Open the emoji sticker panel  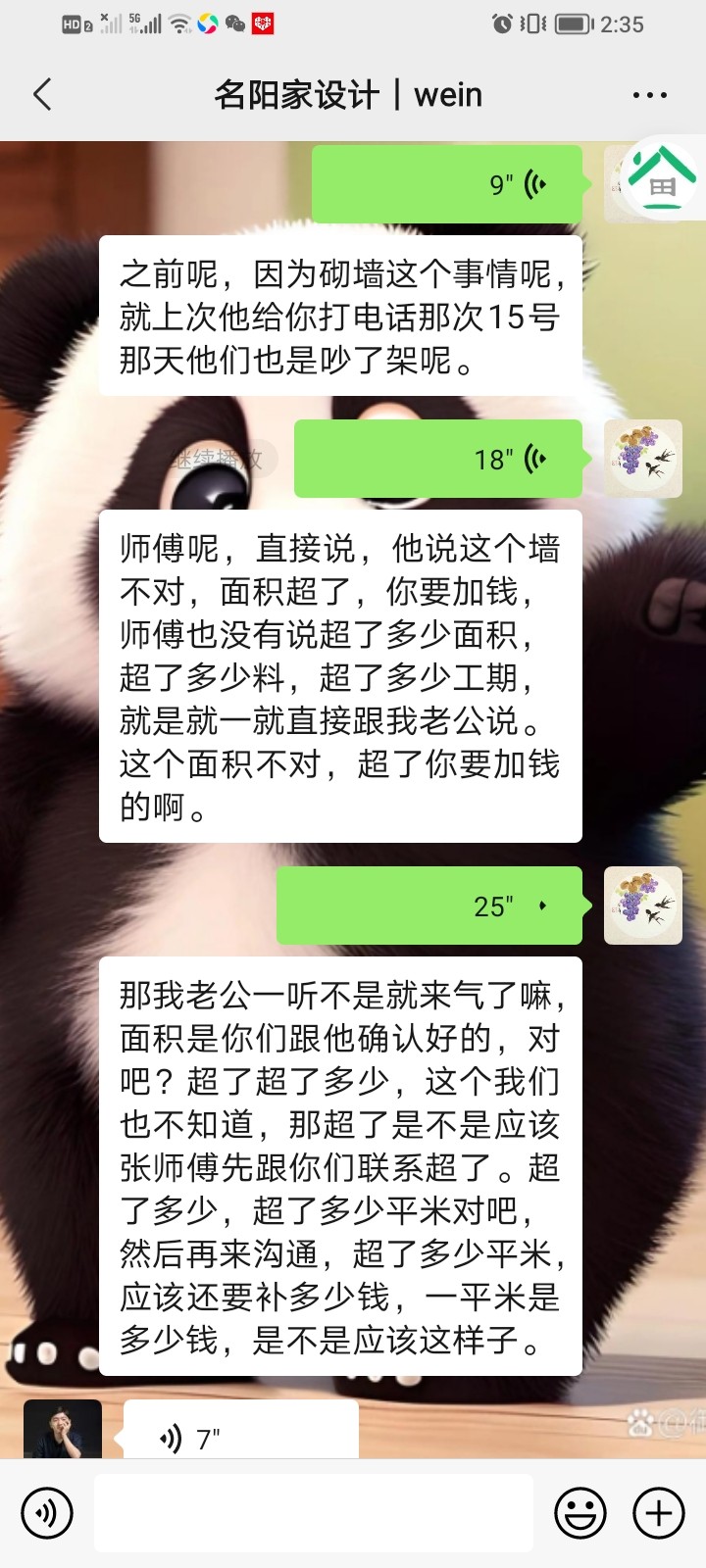[x=580, y=1513]
